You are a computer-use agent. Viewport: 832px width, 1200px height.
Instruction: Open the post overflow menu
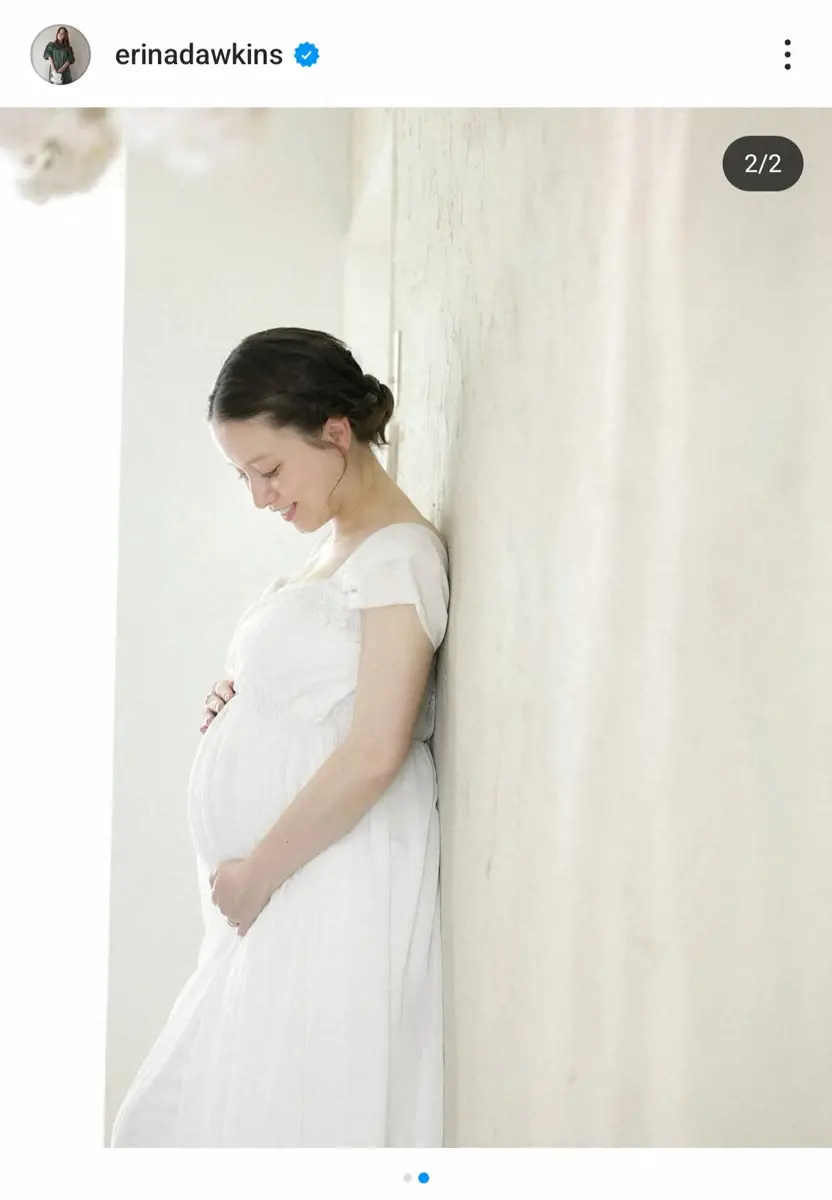pyautogui.click(x=788, y=55)
